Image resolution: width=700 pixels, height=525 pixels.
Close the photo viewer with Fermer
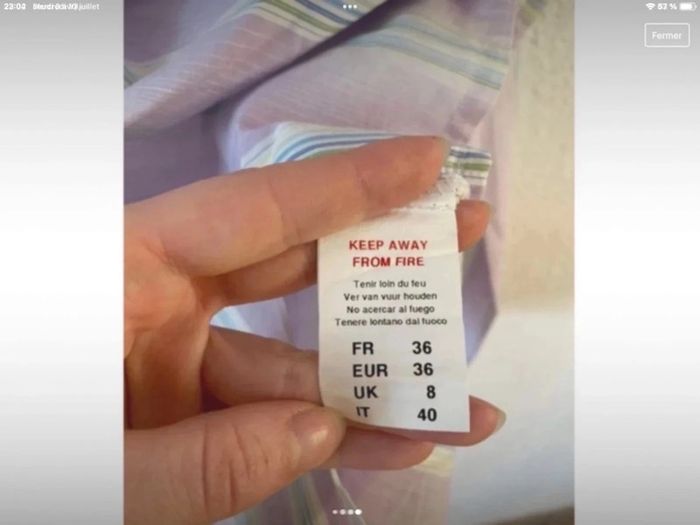pyautogui.click(x=666, y=35)
